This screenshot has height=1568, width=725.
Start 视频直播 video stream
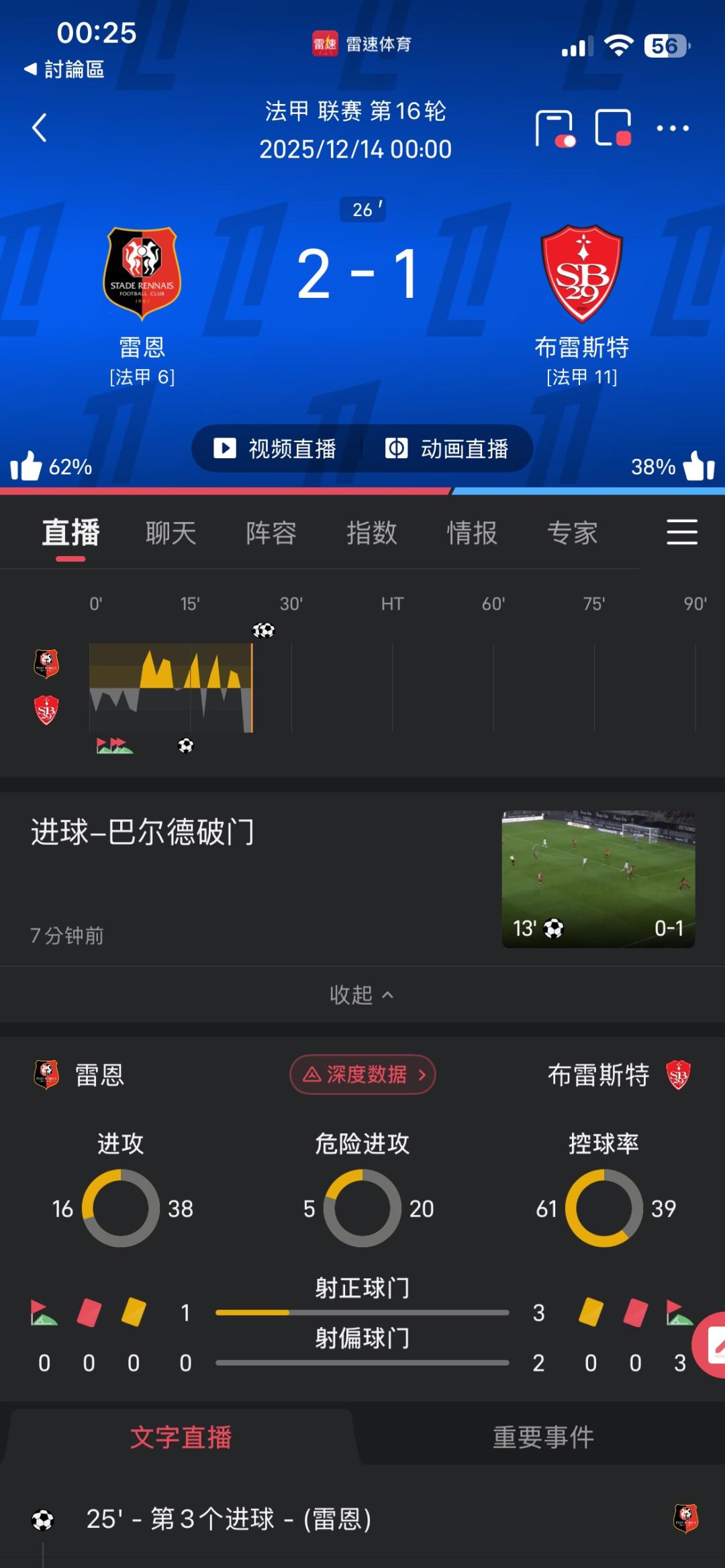275,448
